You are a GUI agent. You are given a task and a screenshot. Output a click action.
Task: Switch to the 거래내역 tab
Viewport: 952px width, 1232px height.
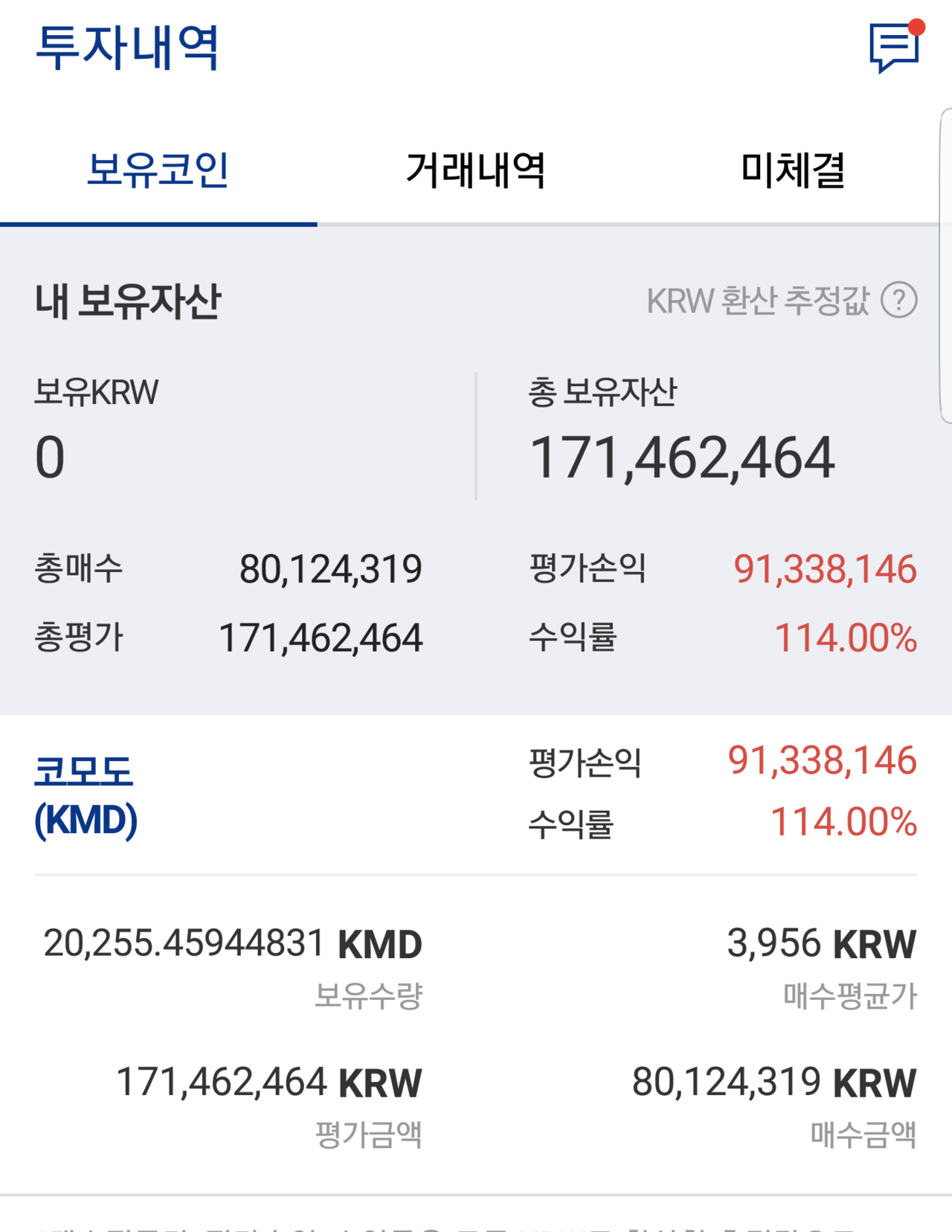[476, 170]
